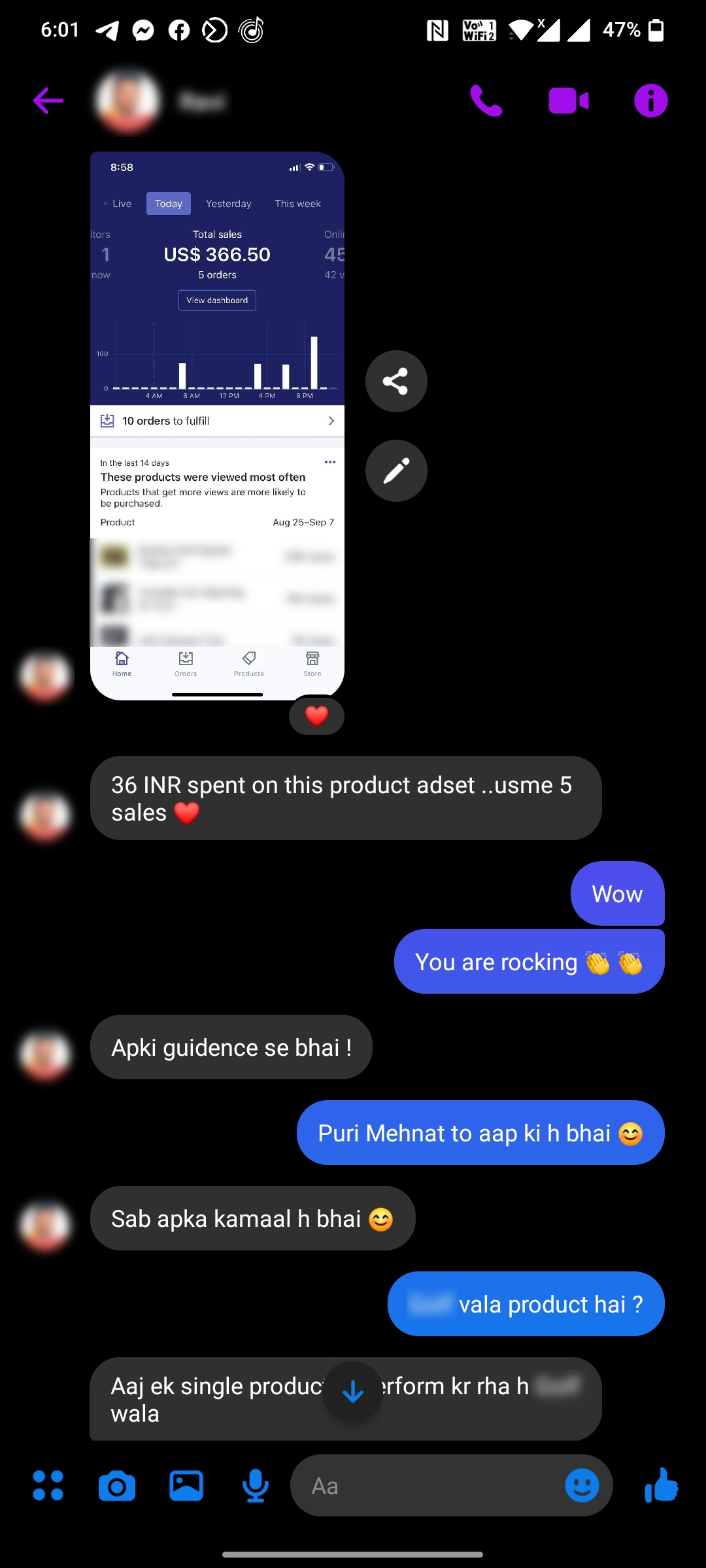The width and height of the screenshot is (706, 1568).
Task: Share the received image
Action: 396,381
